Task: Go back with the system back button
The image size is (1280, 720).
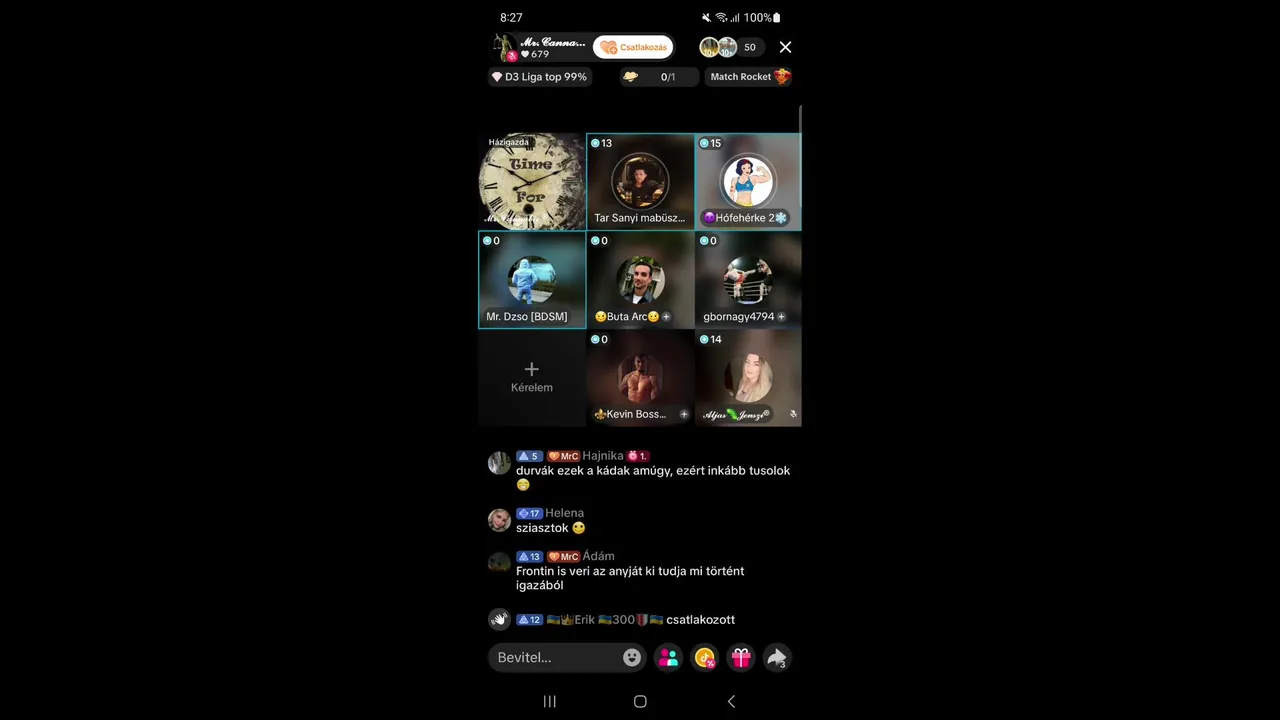Action: pos(731,701)
